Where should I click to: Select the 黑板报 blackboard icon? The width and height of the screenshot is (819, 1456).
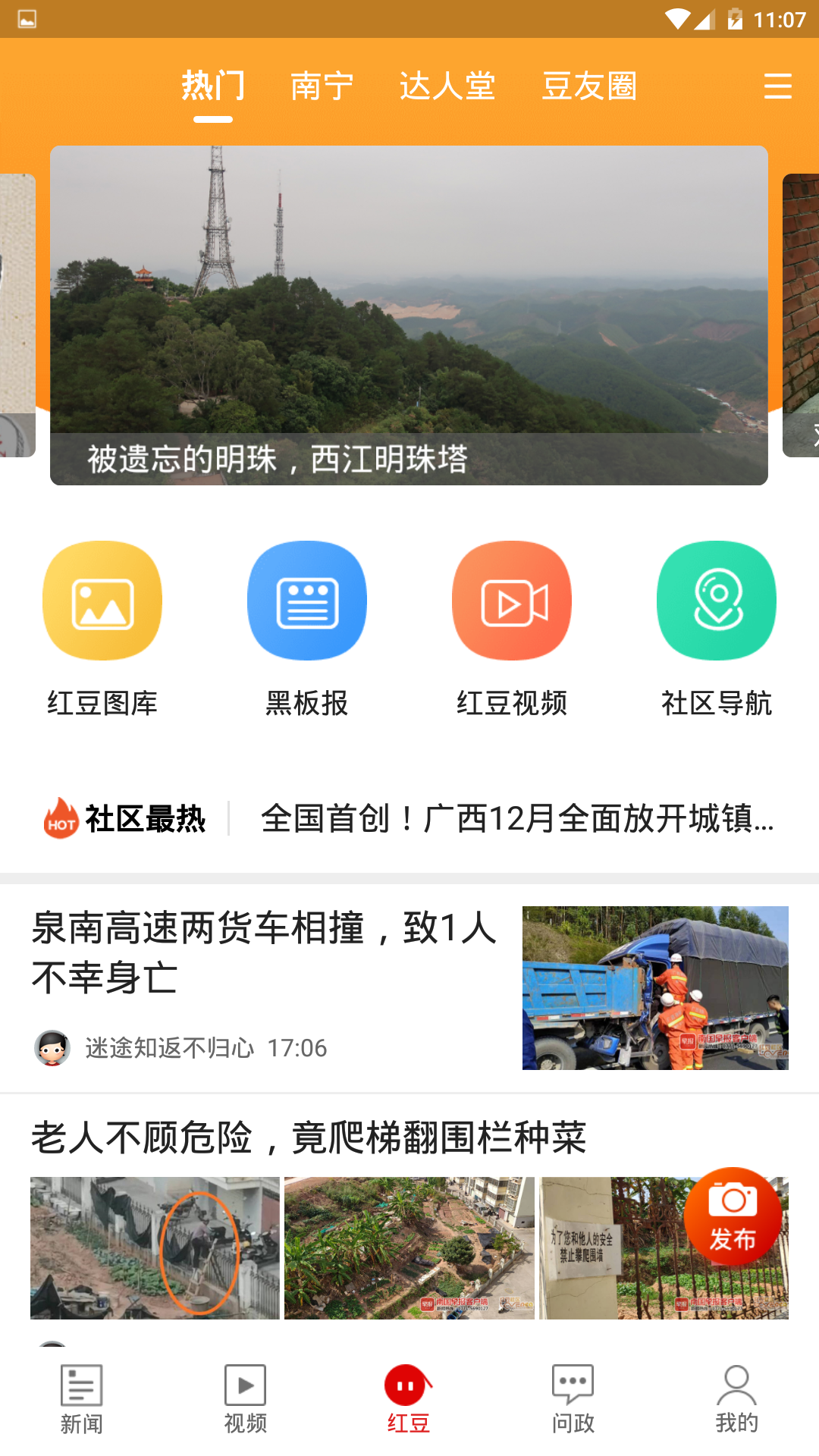[307, 599]
